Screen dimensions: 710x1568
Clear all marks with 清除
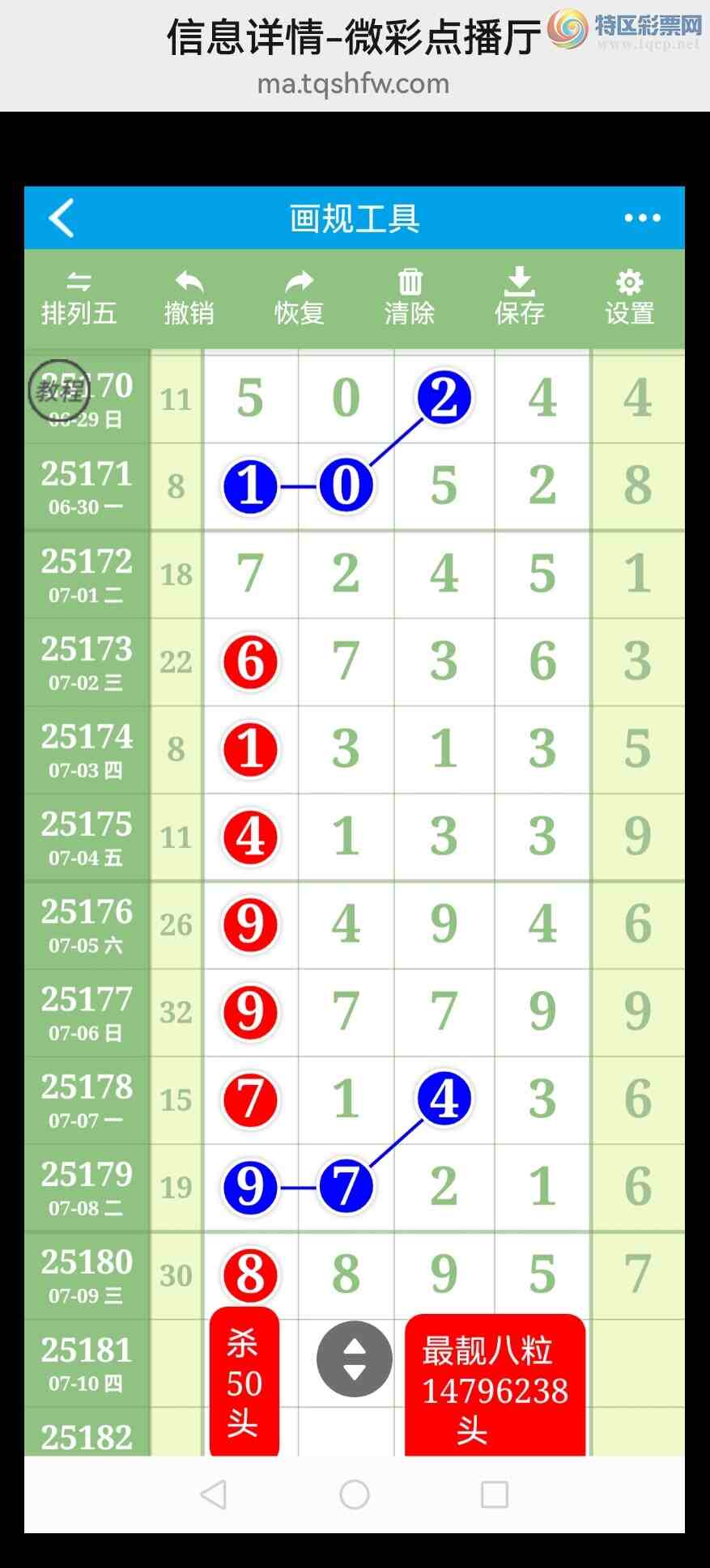tap(410, 298)
